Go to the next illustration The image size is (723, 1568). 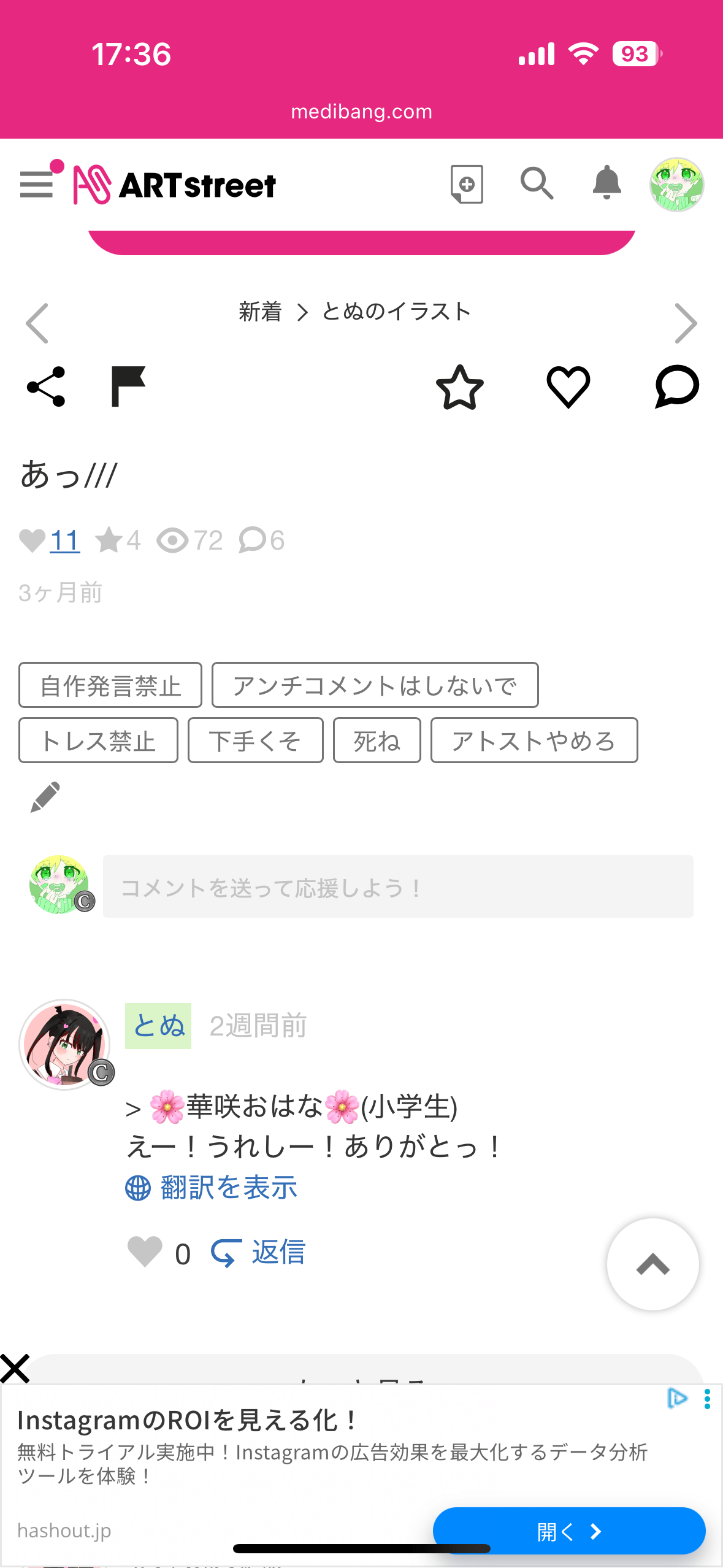pos(685,323)
